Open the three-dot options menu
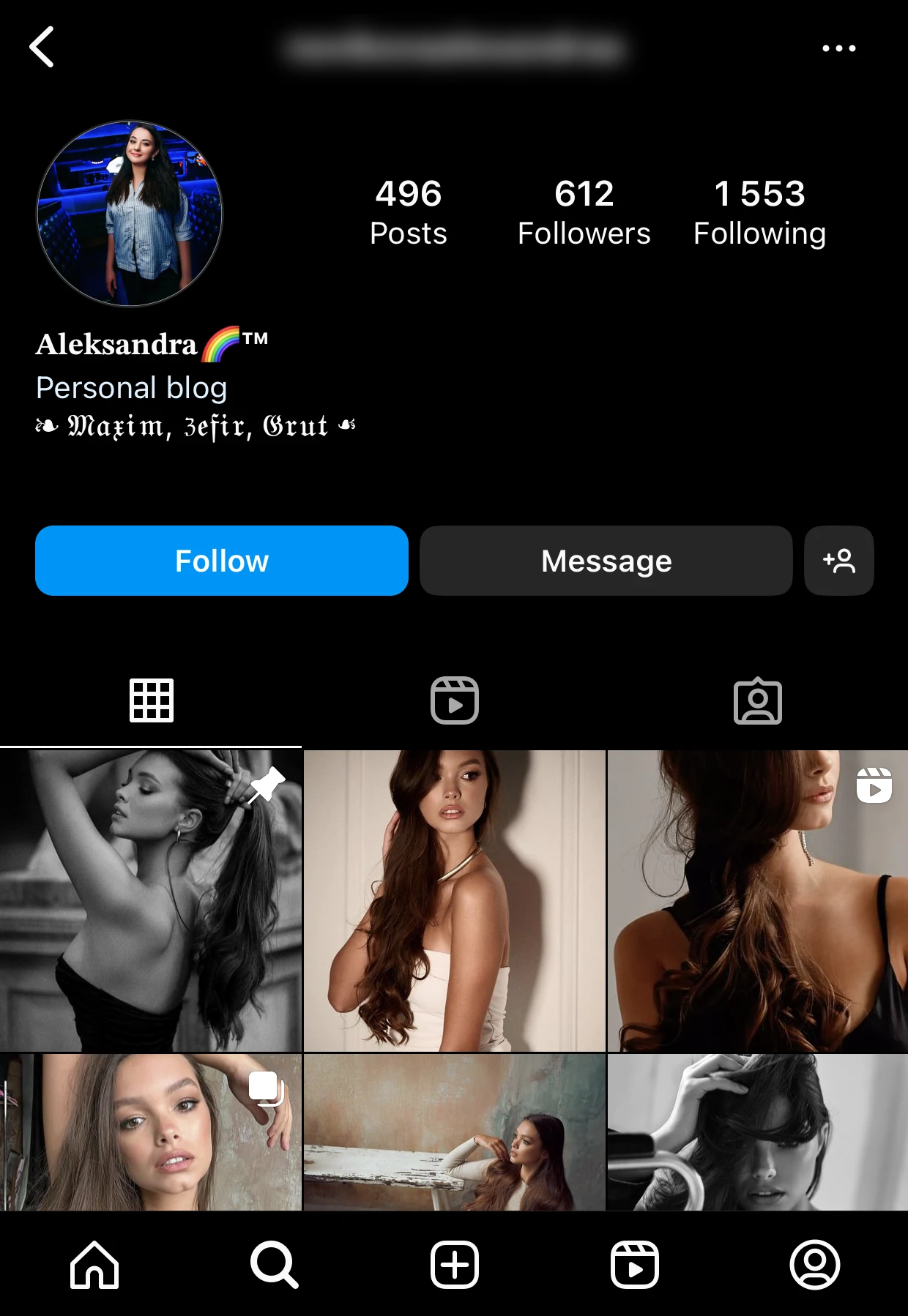908x1316 pixels. (839, 48)
